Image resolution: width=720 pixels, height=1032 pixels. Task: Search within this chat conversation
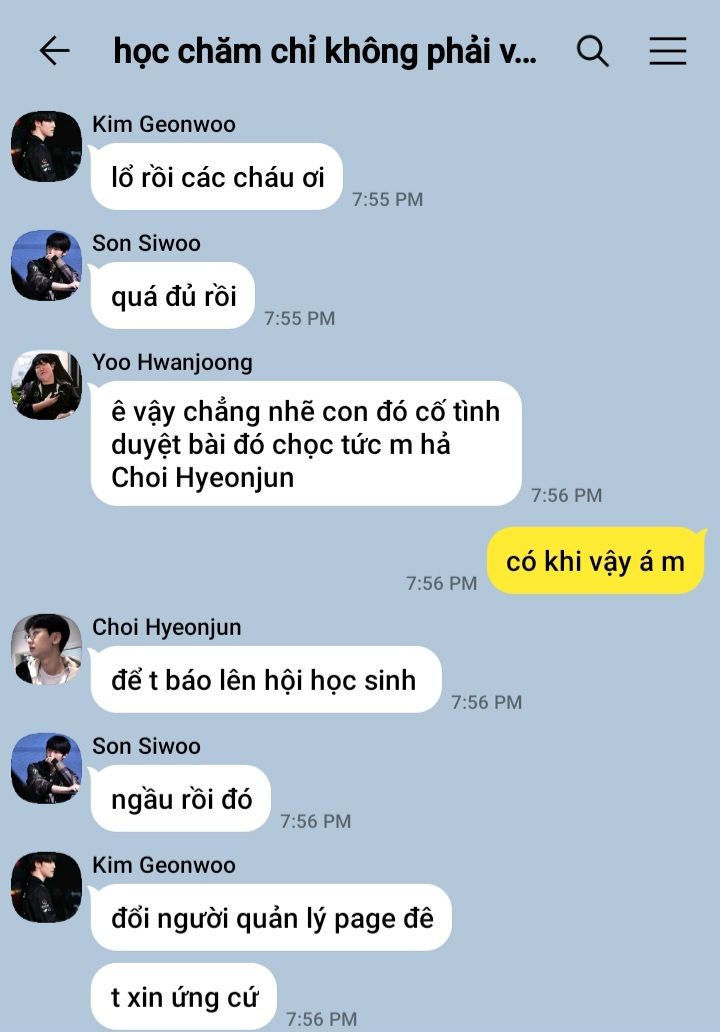click(x=593, y=51)
